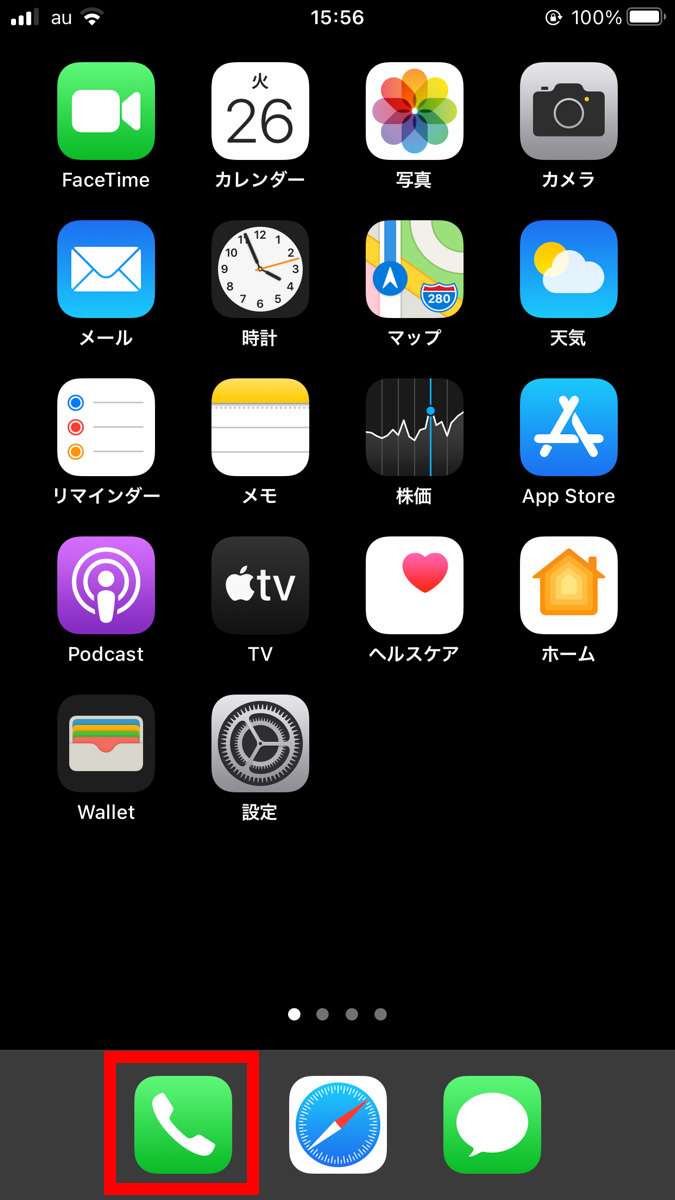Image resolution: width=675 pixels, height=1200 pixels.
Task: Launch the メモ notes app
Action: click(260, 427)
